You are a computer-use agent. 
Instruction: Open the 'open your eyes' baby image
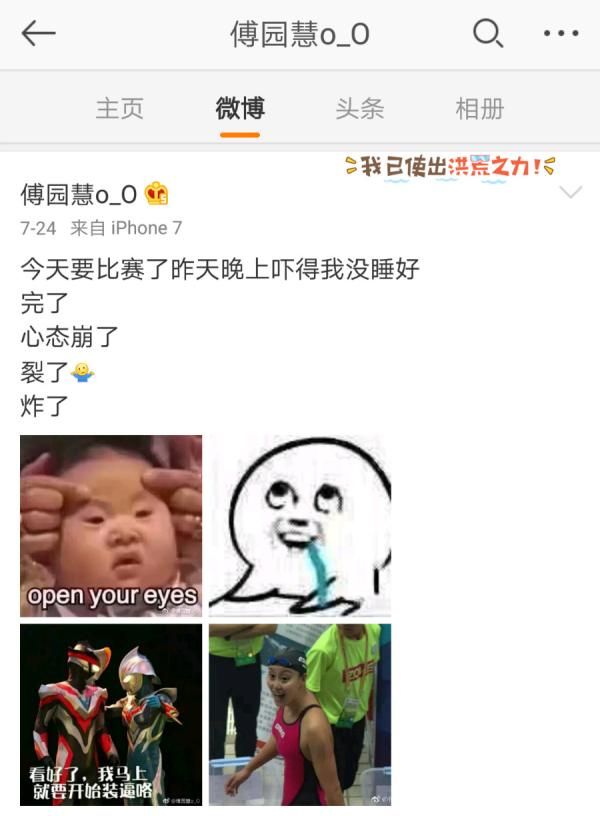tap(111, 526)
